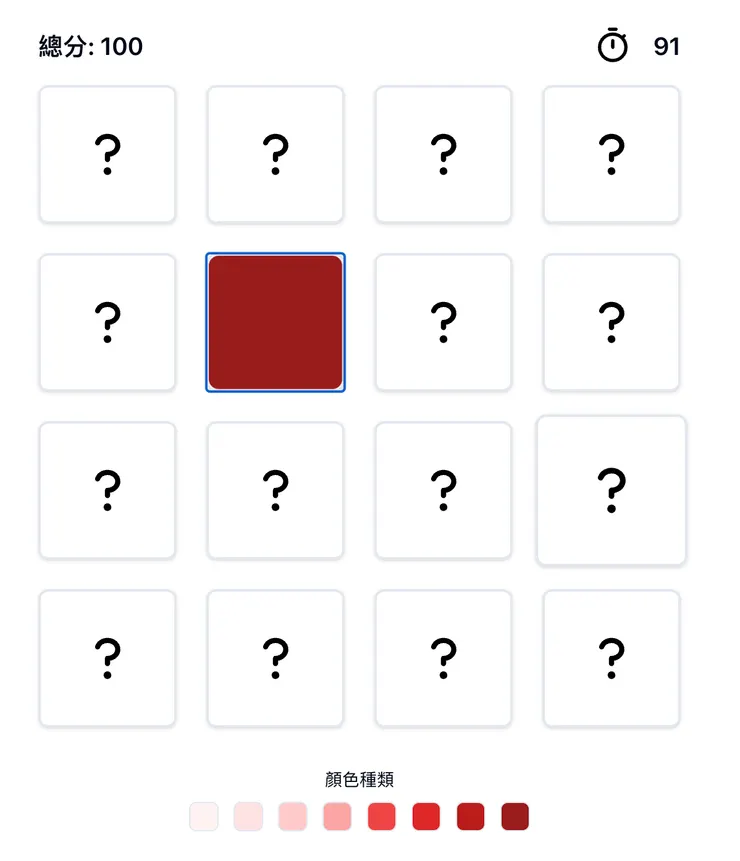
Task: Flip the card directly above the red card
Action: coord(275,154)
